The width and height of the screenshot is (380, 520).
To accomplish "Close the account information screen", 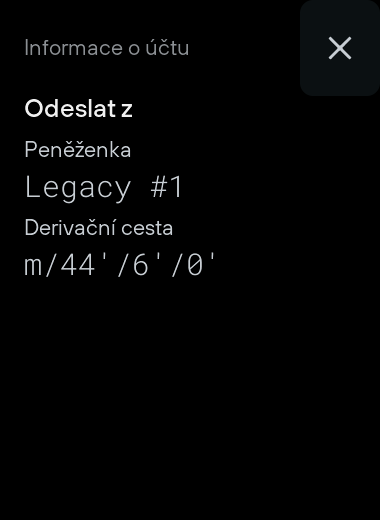I will coord(340,48).
